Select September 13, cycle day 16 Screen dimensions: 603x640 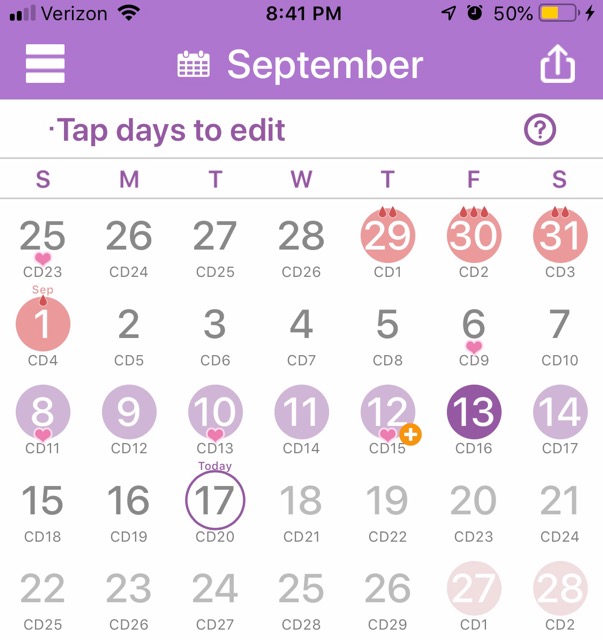474,413
